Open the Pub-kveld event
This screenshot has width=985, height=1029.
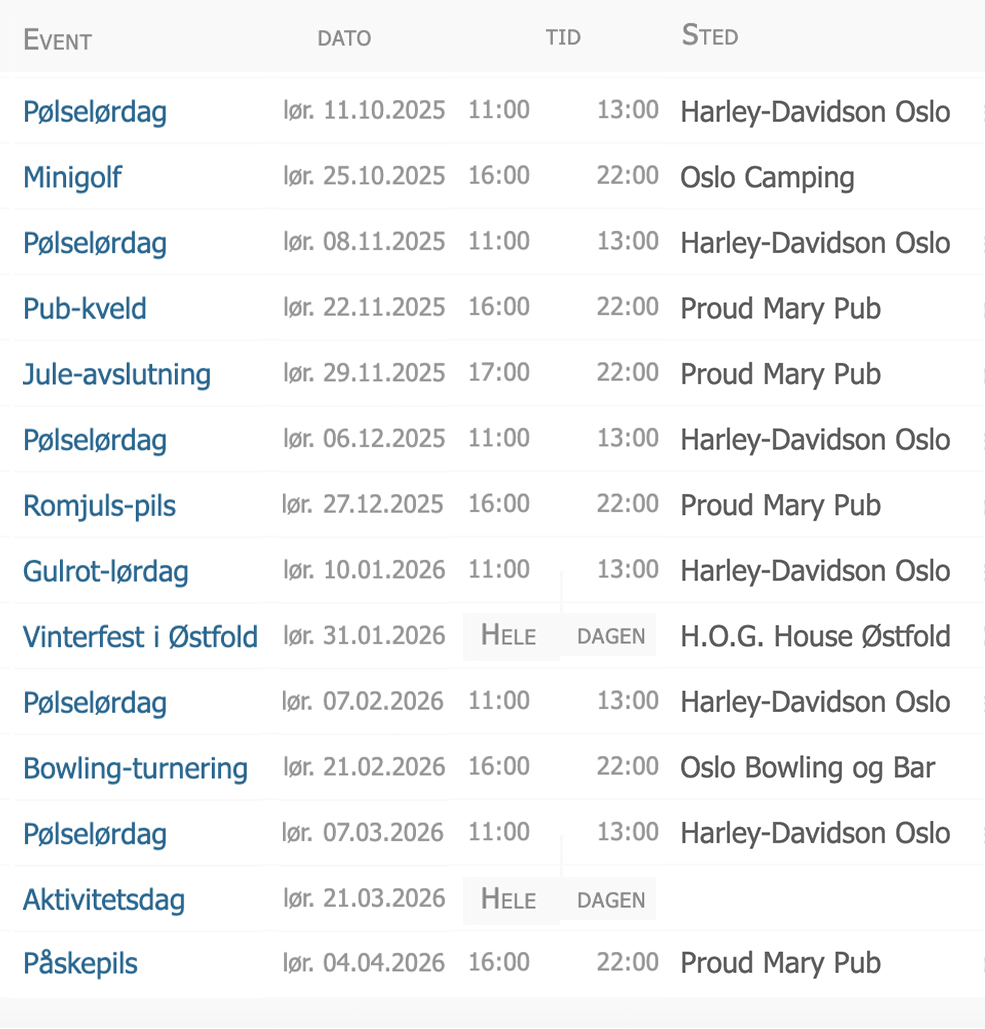click(85, 309)
